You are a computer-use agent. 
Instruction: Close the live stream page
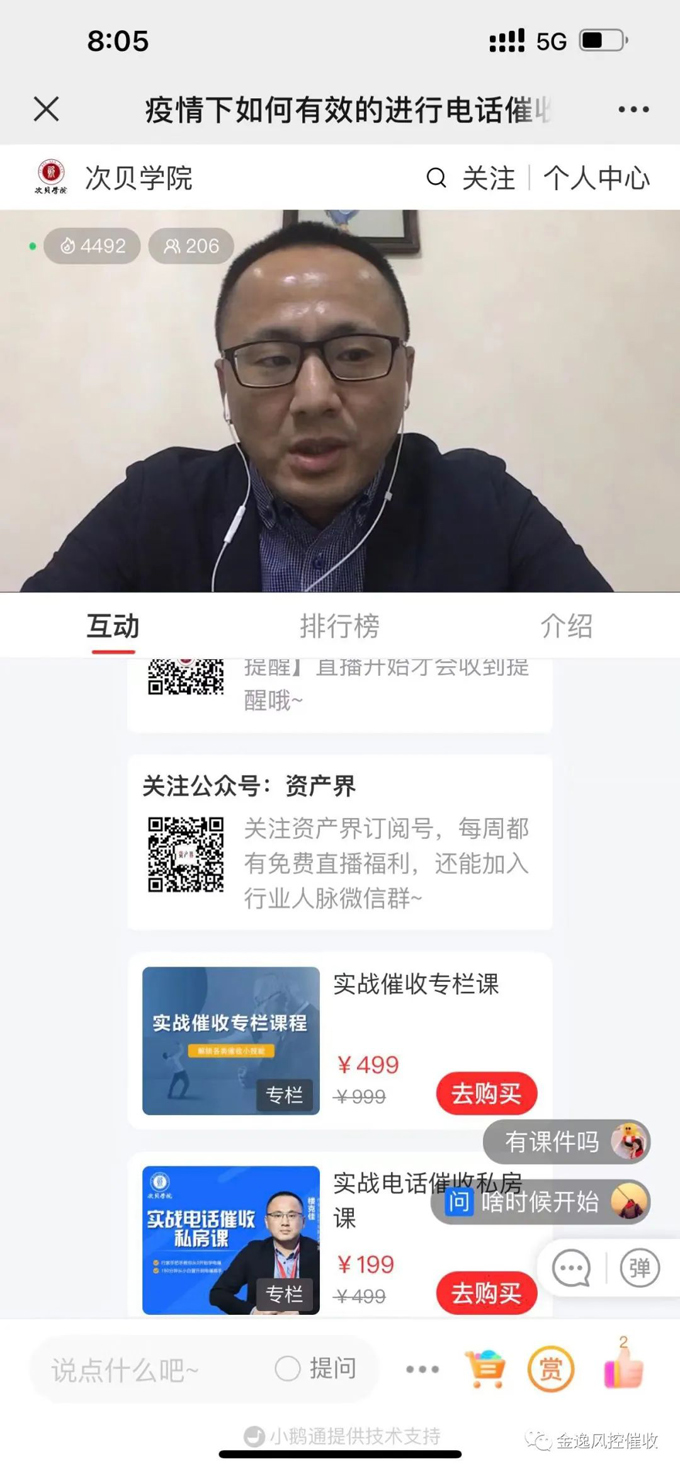click(46, 109)
